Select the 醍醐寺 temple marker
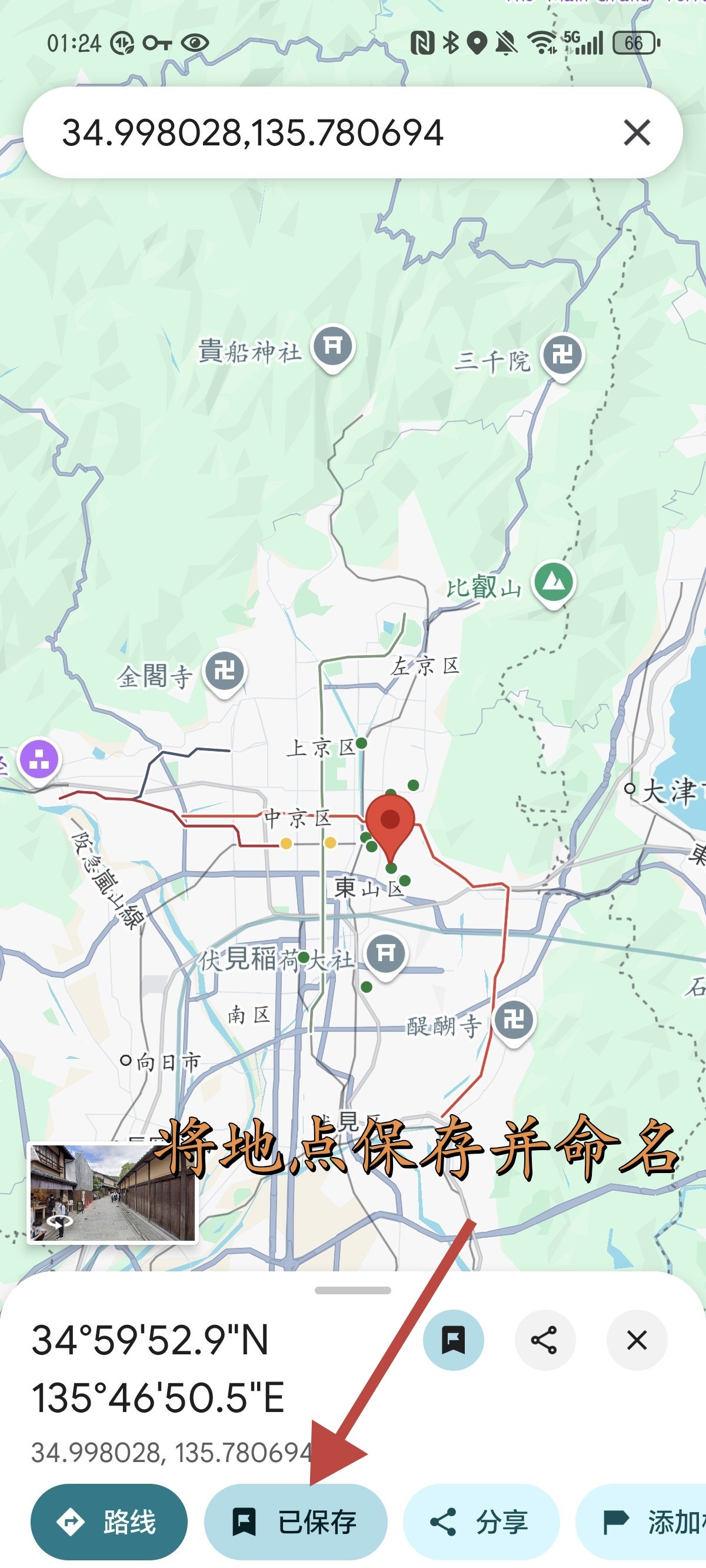The height and width of the screenshot is (1568, 706). pos(514,1019)
